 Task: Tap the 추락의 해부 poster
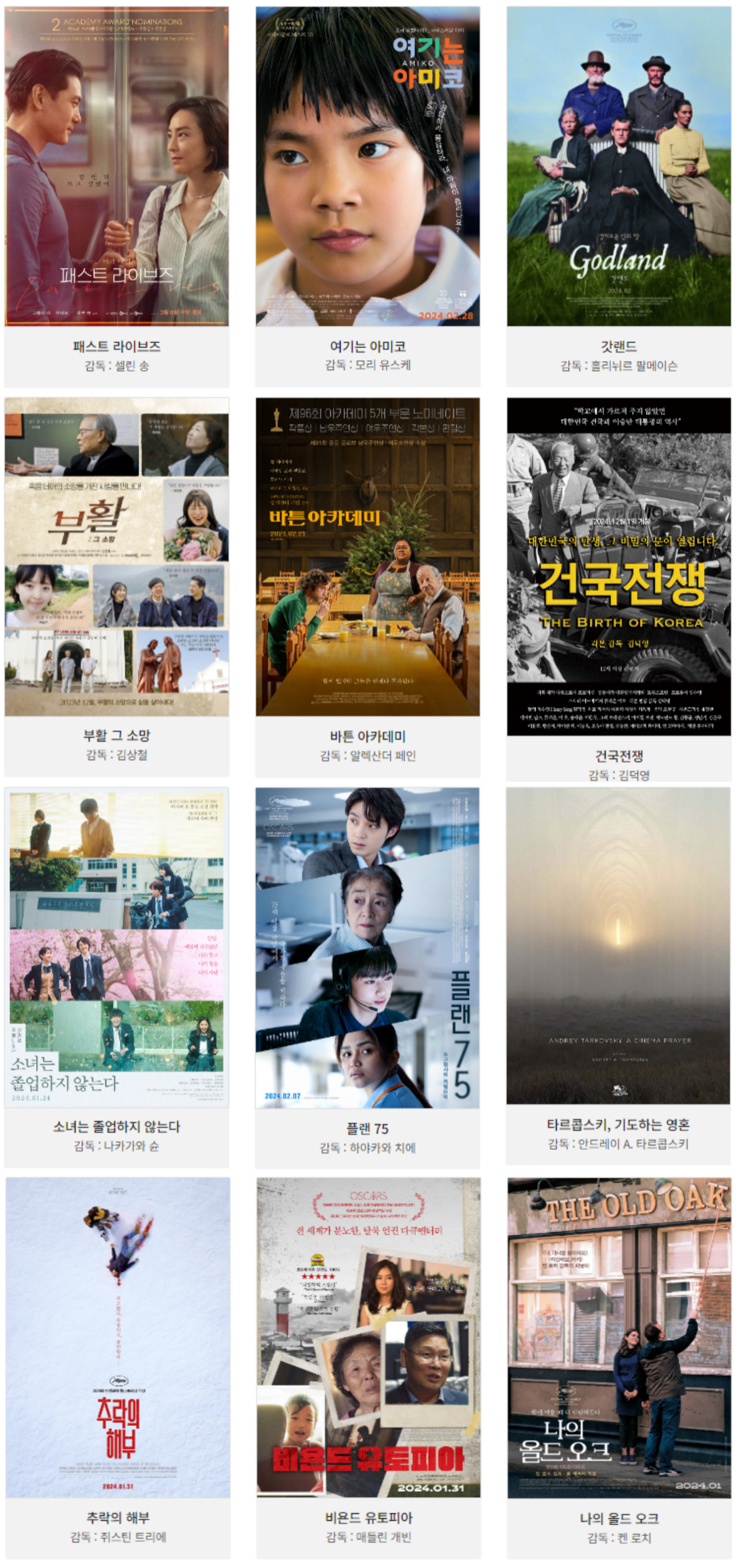118,1337
